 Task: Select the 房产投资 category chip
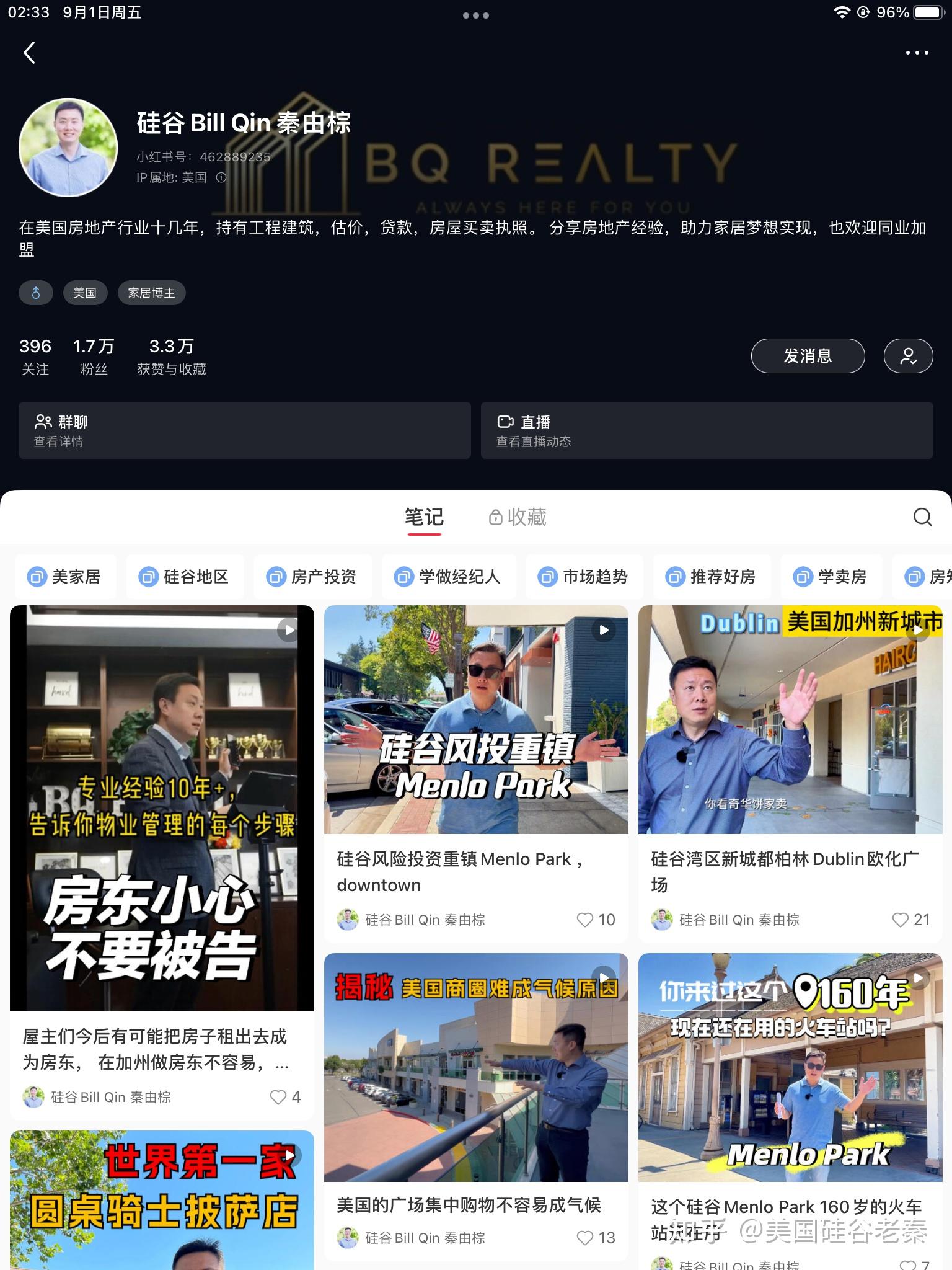point(312,577)
